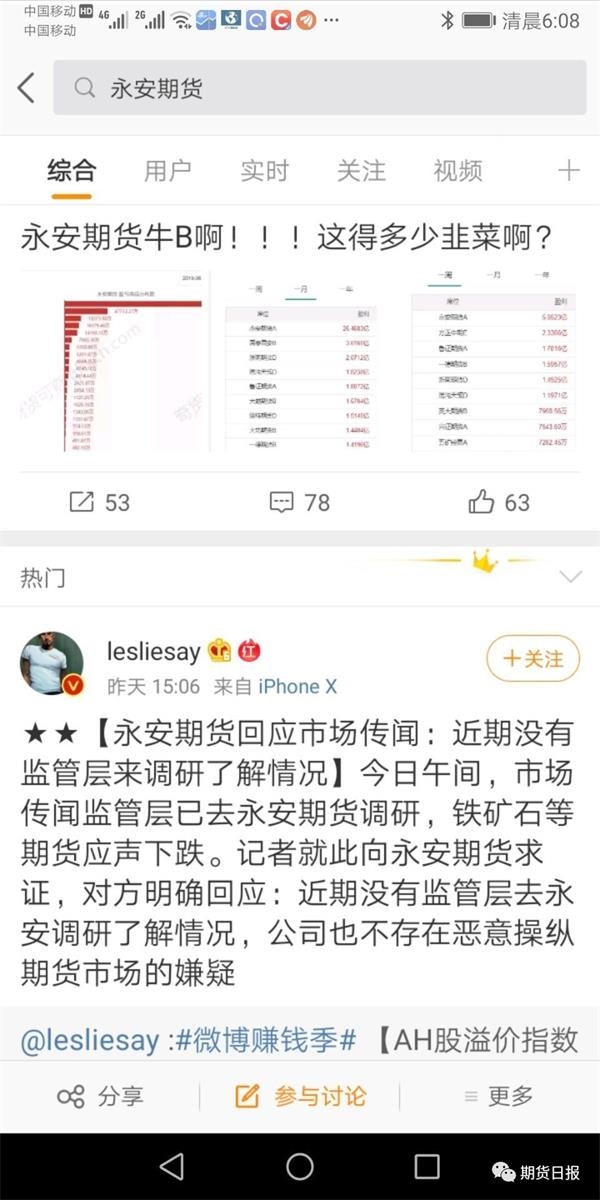Viewport: 600px width, 1200px height.
Task: Tap the 分享 share button
Action: point(100,1096)
